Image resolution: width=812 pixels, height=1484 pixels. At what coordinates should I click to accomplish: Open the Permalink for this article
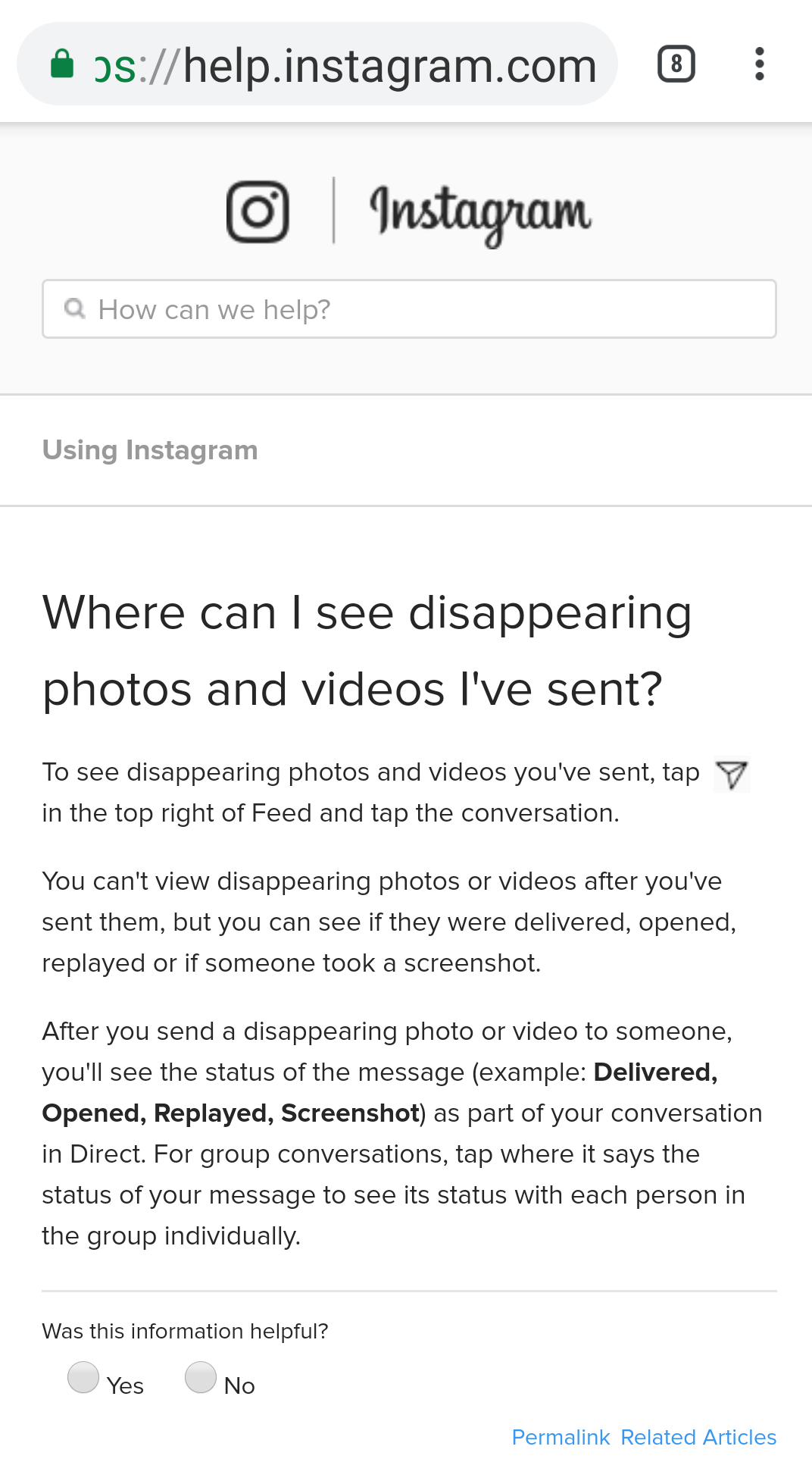coord(561,1437)
